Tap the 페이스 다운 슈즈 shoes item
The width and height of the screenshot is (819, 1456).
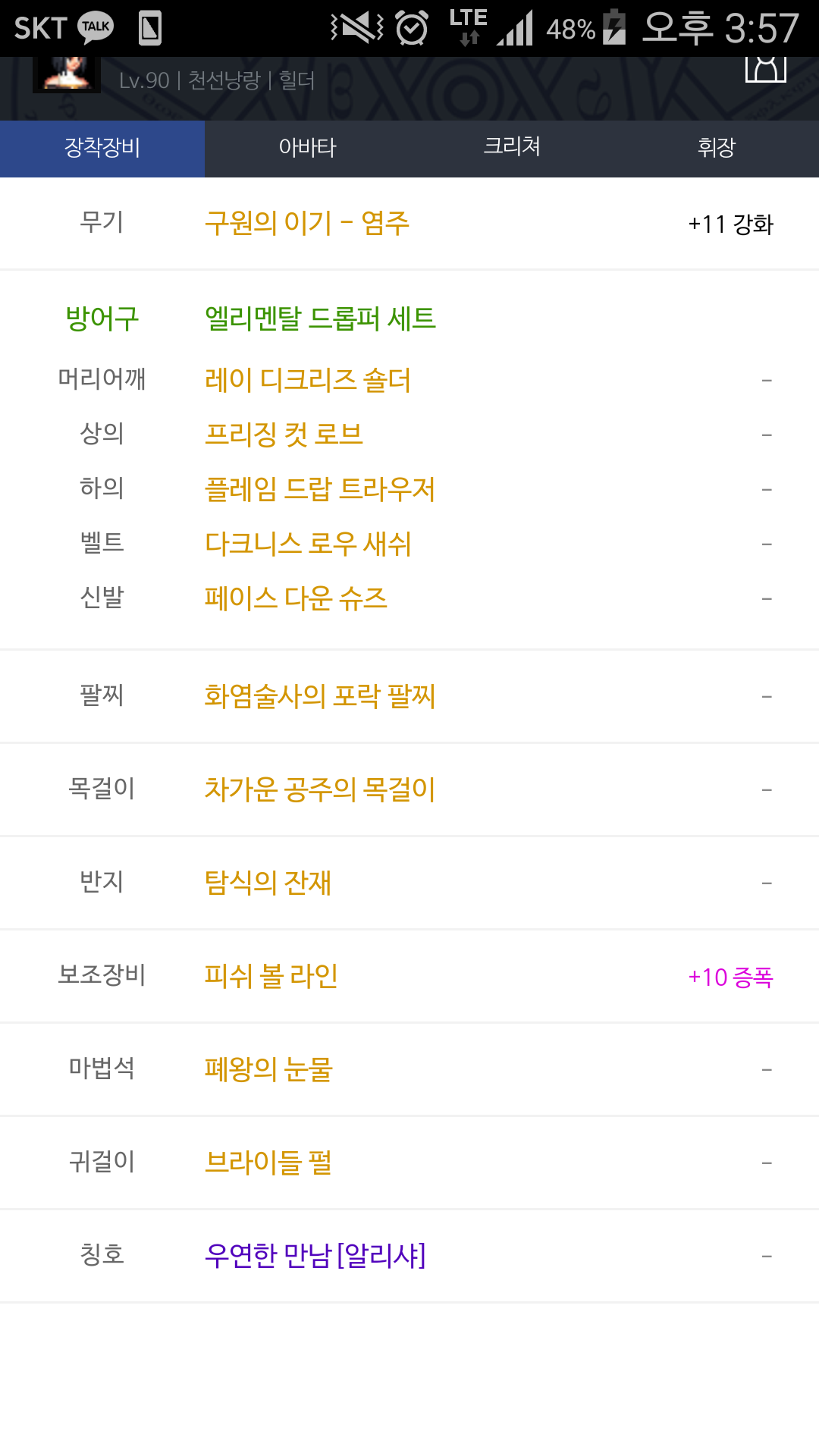click(x=296, y=598)
